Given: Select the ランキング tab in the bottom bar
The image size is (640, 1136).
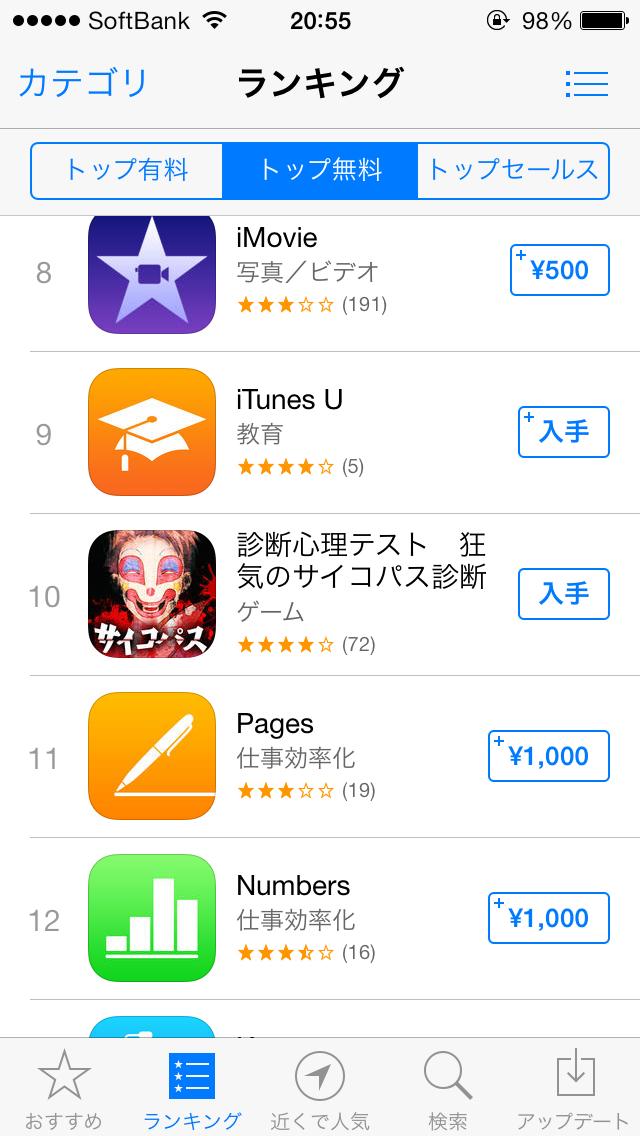Looking at the screenshot, I should tap(192, 1088).
